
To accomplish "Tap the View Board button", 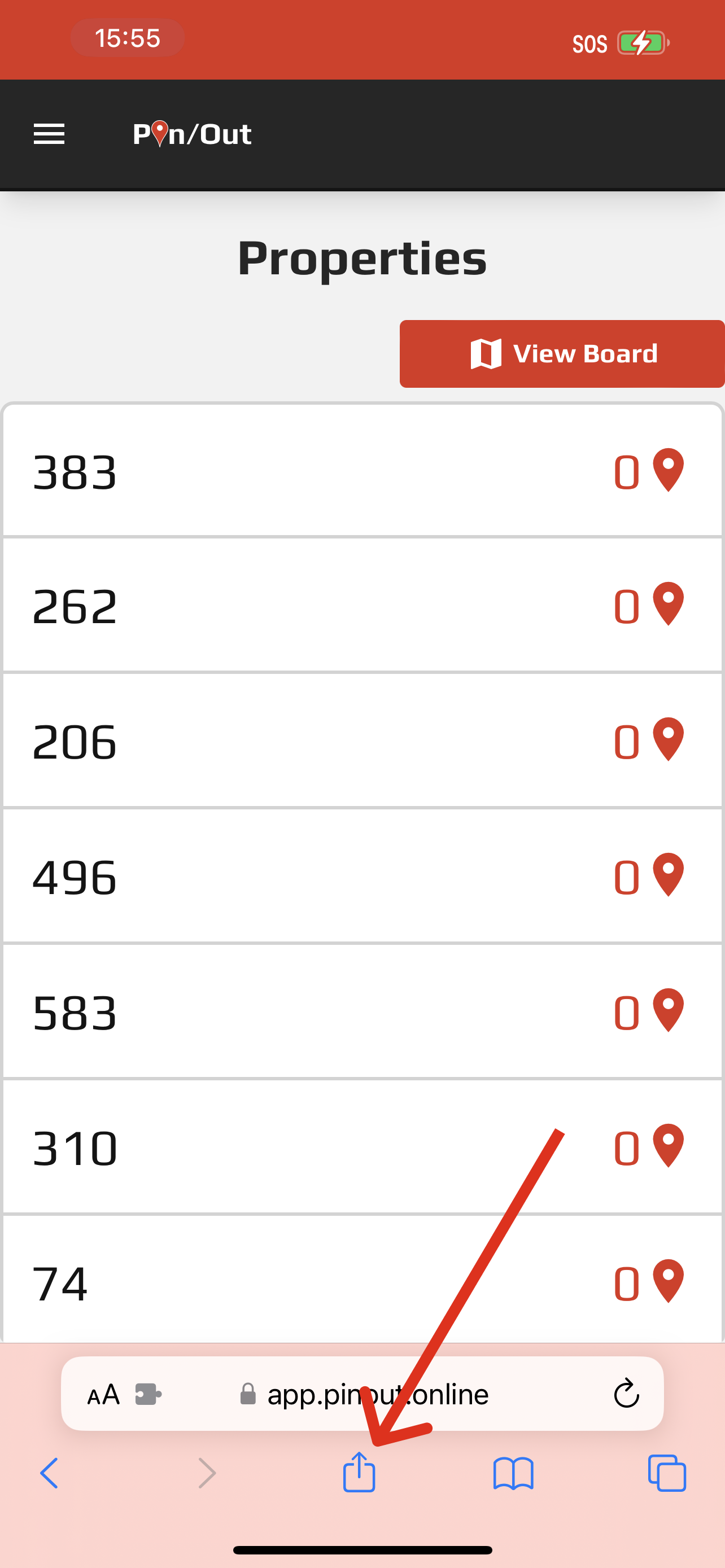I will coord(561,354).
